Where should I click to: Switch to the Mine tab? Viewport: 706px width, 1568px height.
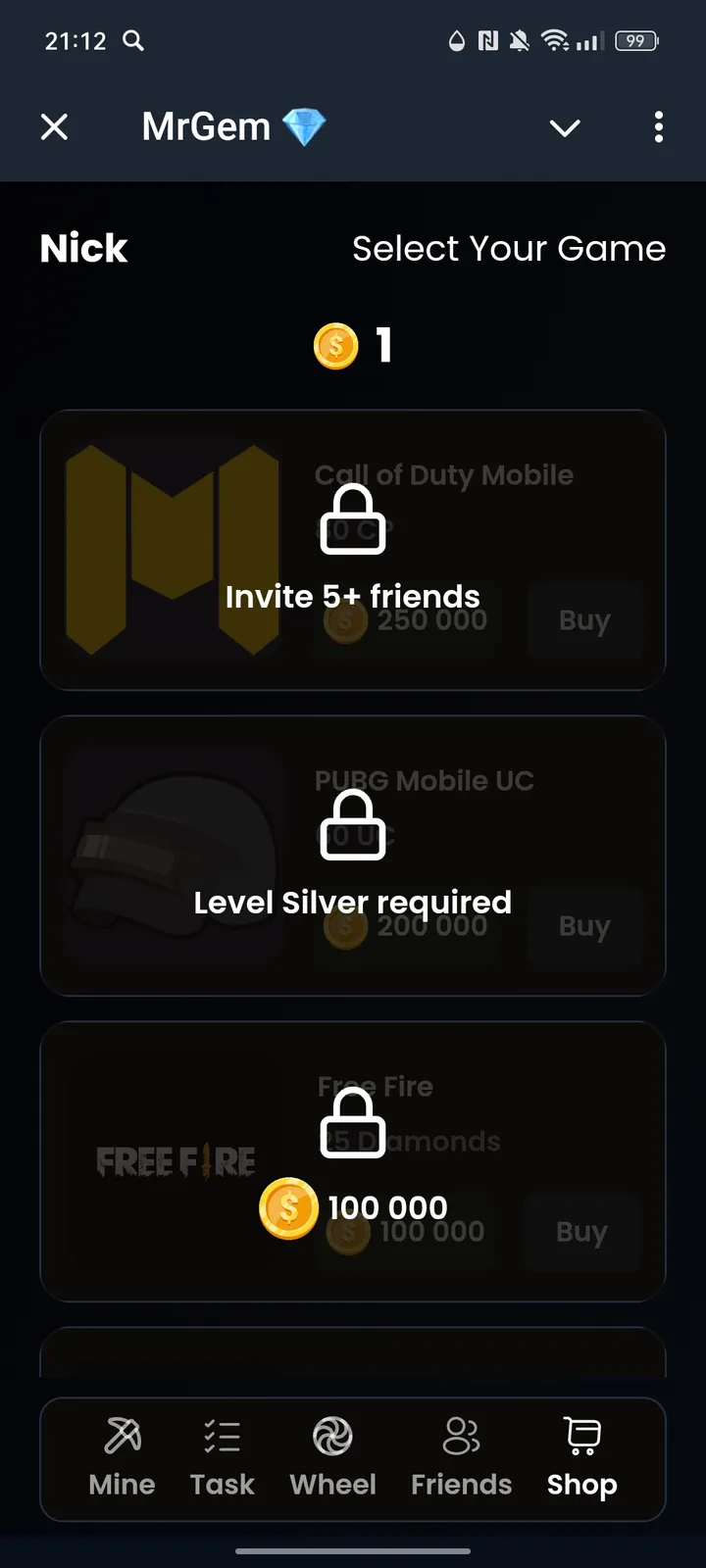(x=123, y=1458)
